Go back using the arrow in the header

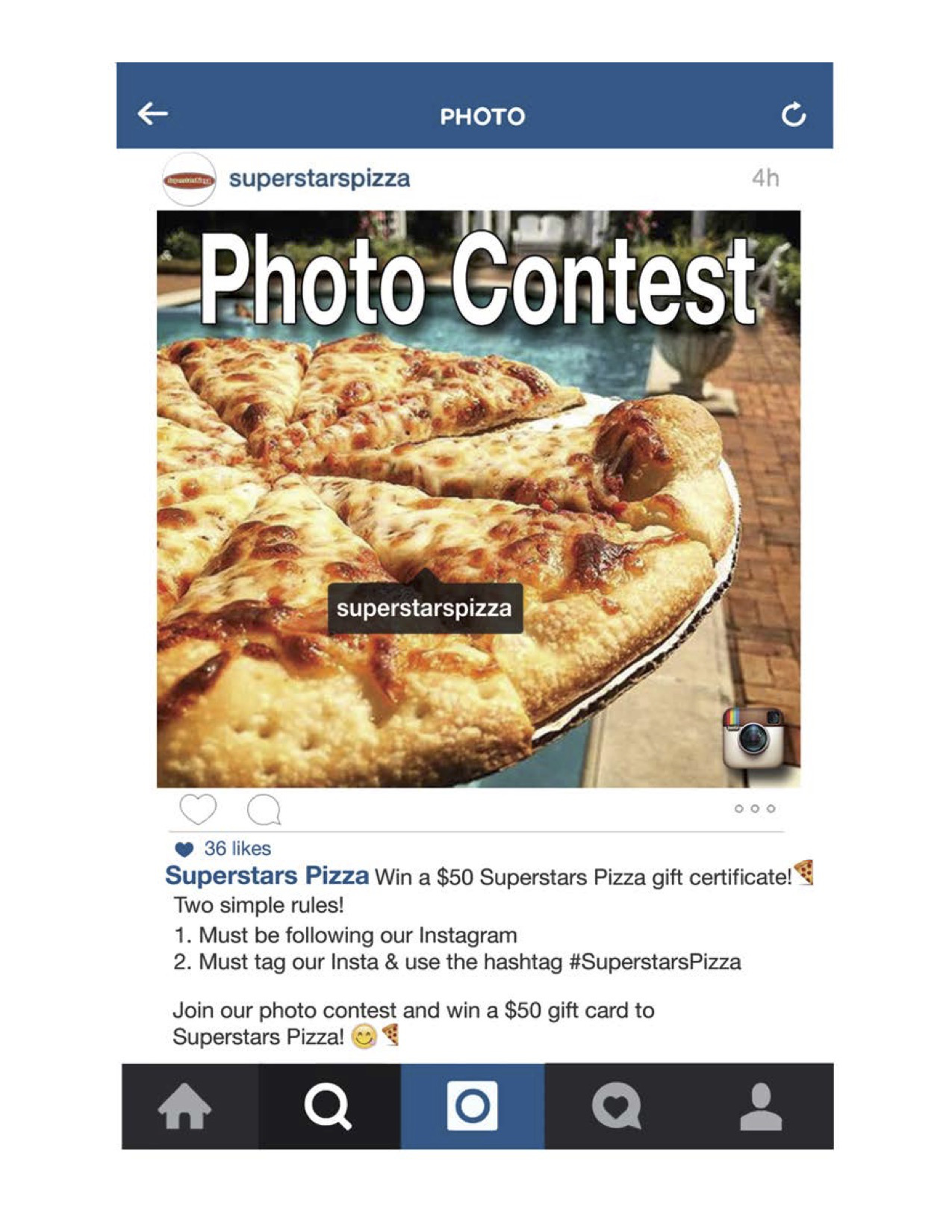point(153,114)
